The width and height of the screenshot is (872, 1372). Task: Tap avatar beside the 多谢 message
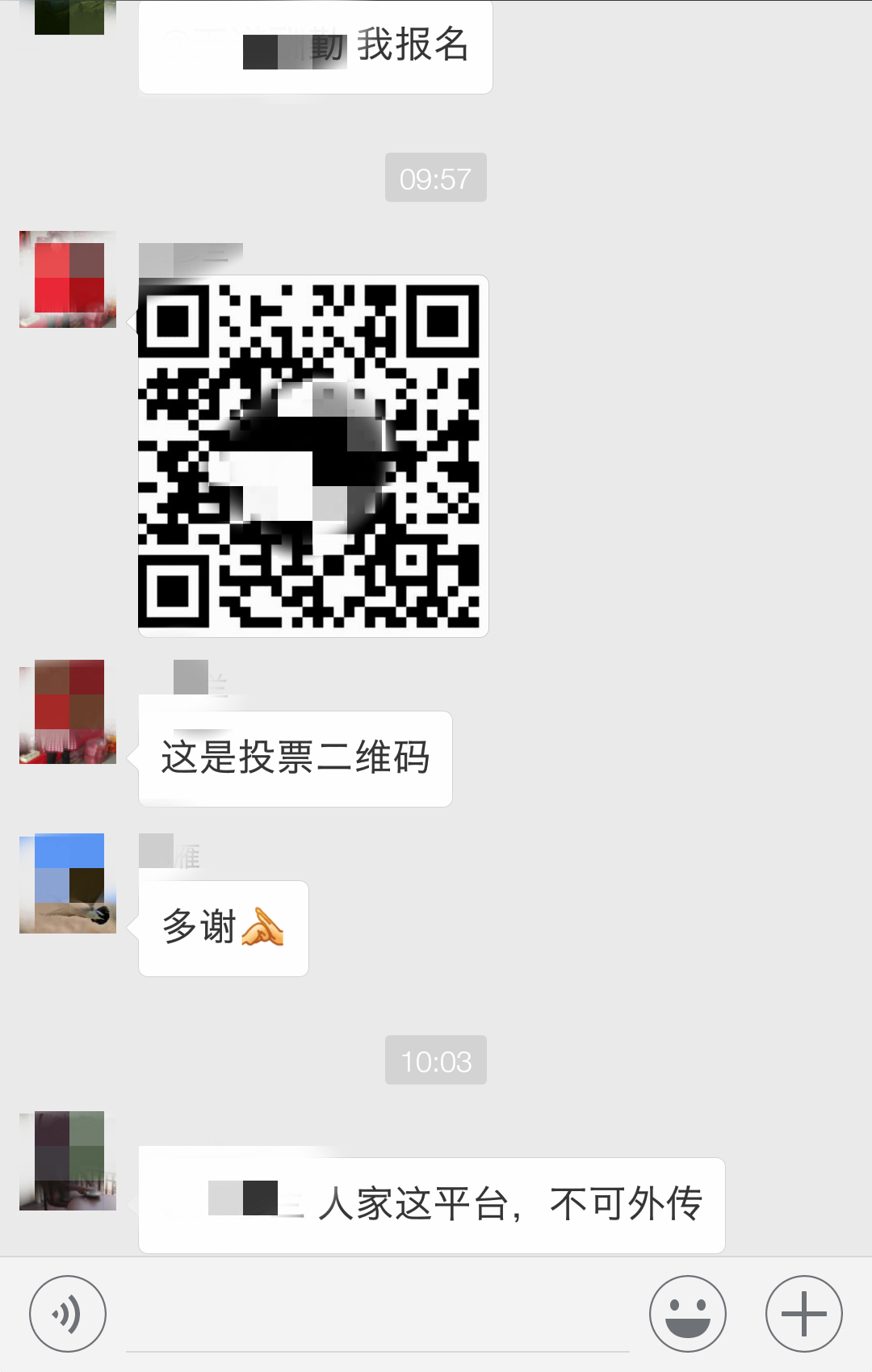68,883
